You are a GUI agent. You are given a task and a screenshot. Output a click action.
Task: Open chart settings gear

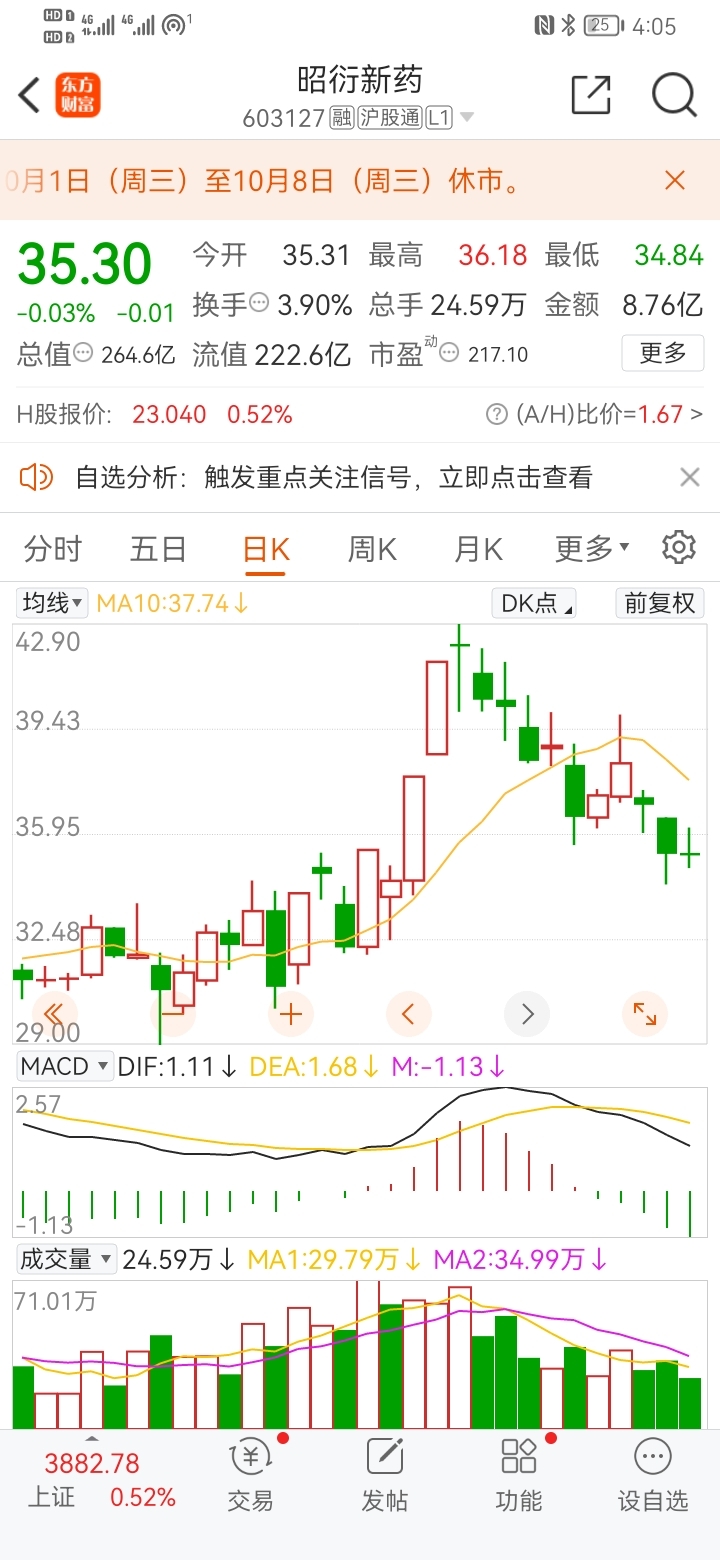coord(678,548)
